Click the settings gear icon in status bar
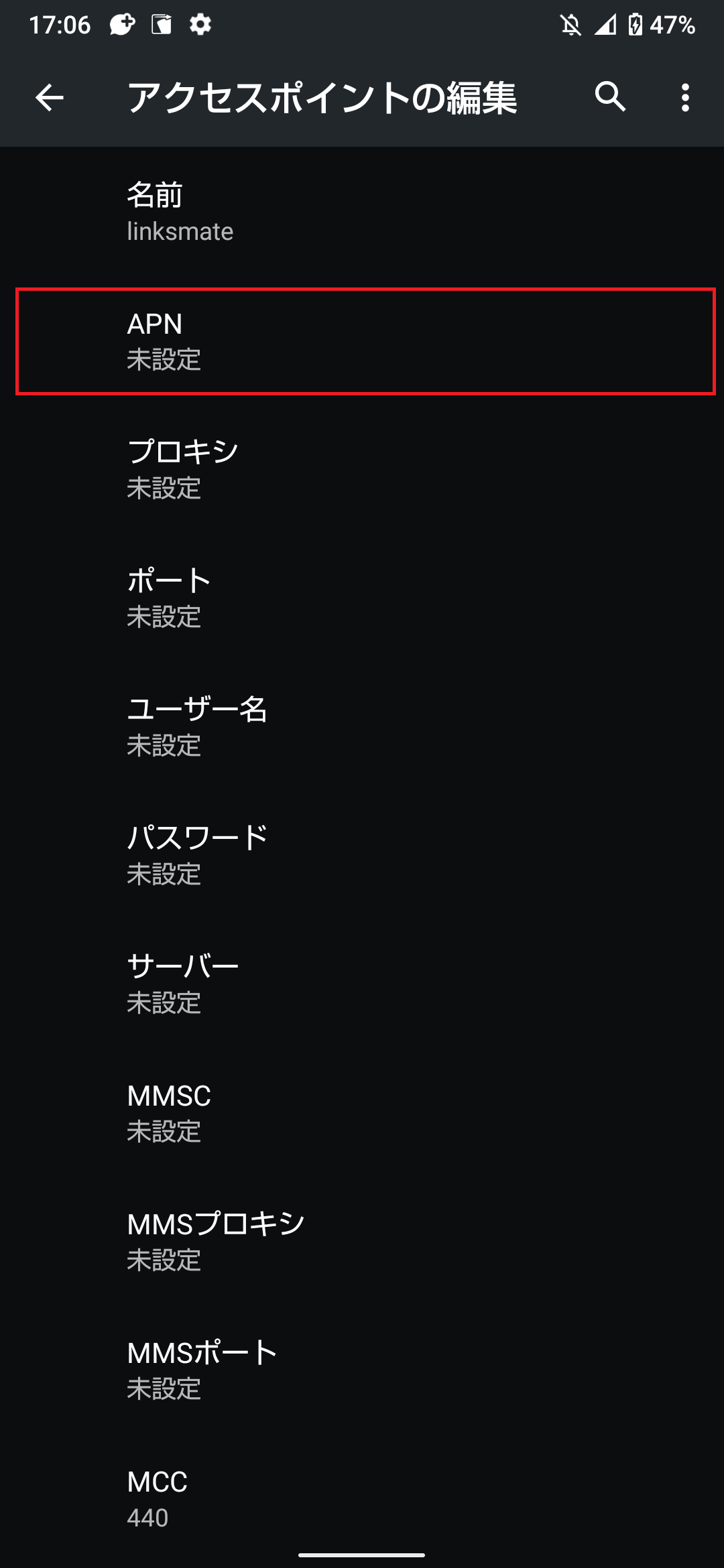 tap(199, 25)
